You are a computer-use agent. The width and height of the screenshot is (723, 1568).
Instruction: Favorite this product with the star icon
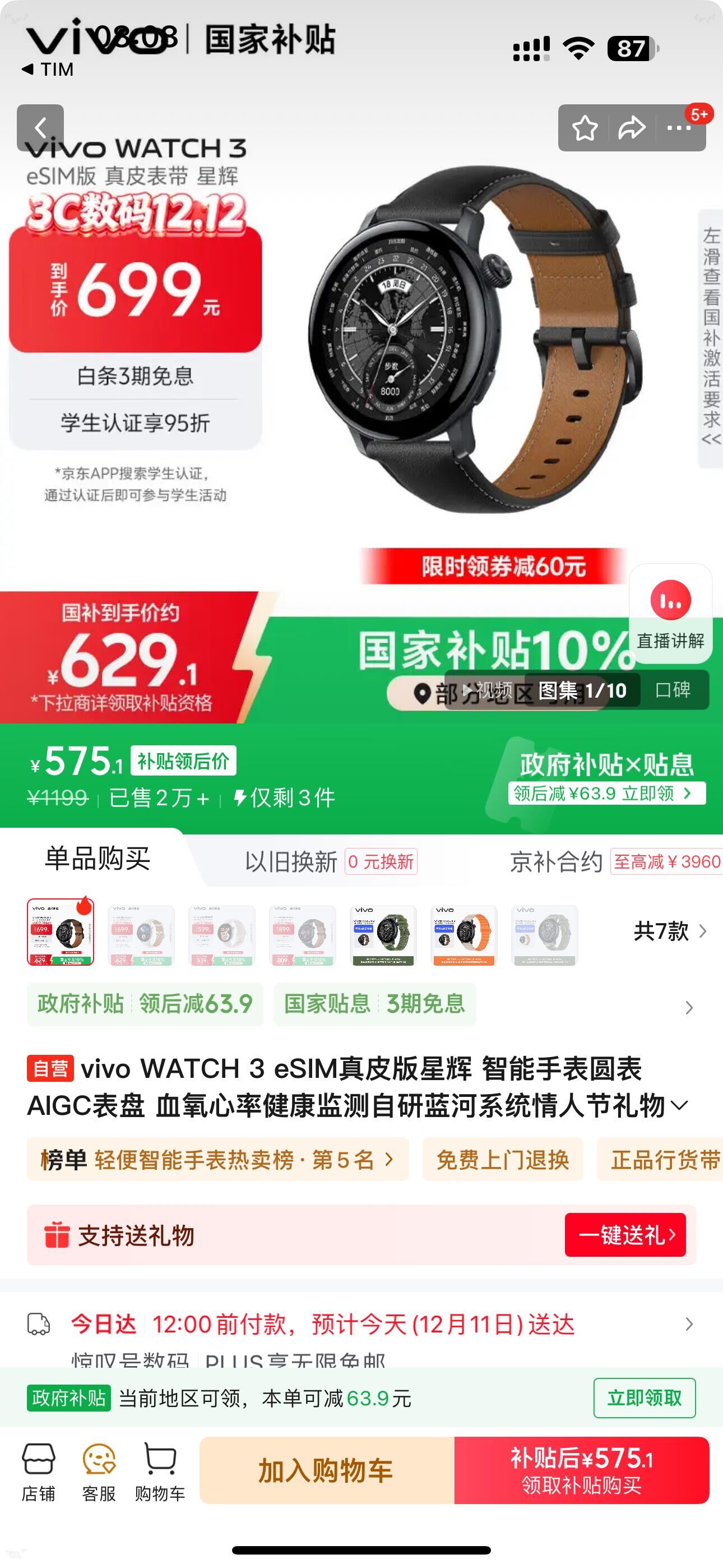[x=584, y=128]
